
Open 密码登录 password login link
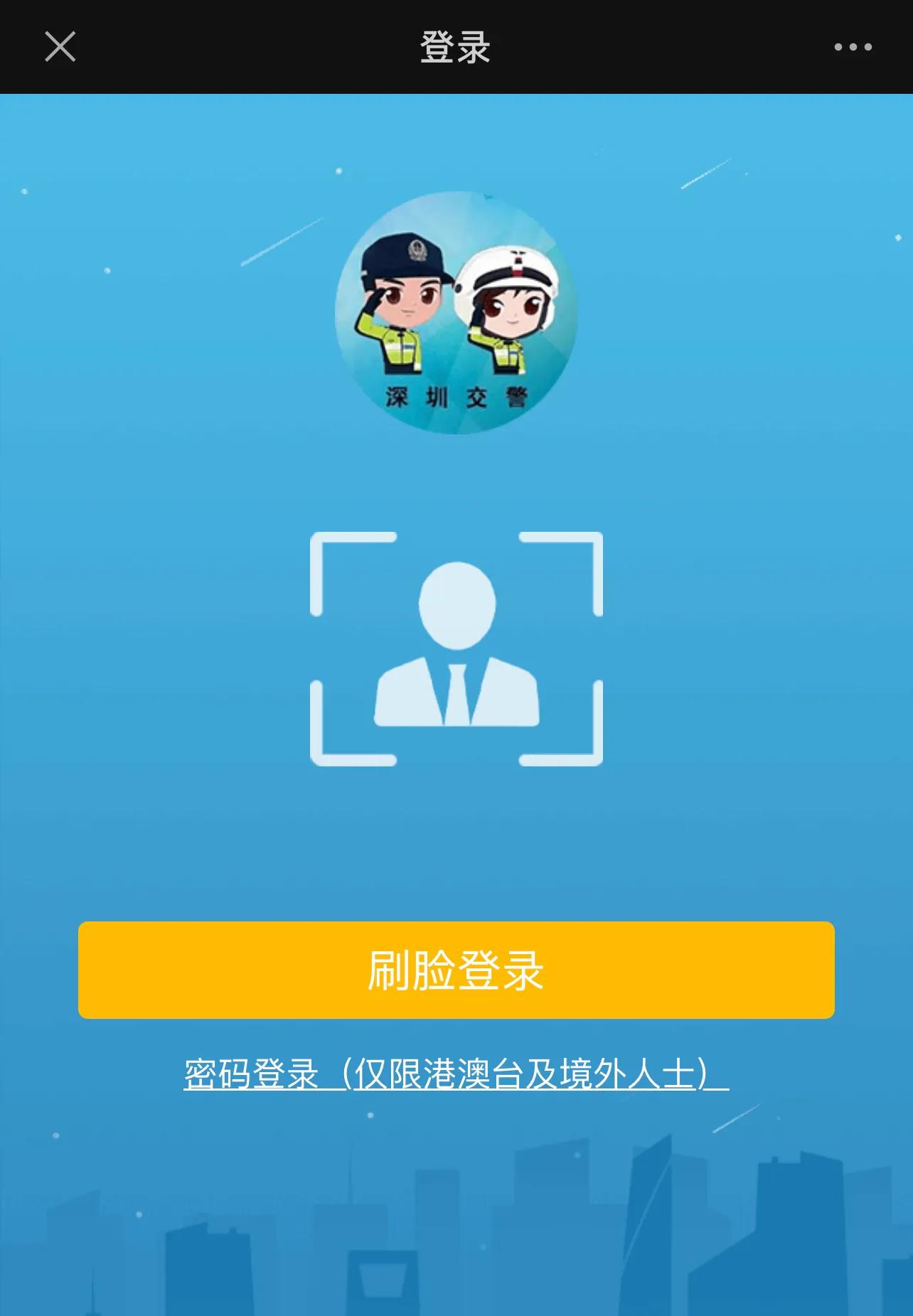[x=456, y=1074]
